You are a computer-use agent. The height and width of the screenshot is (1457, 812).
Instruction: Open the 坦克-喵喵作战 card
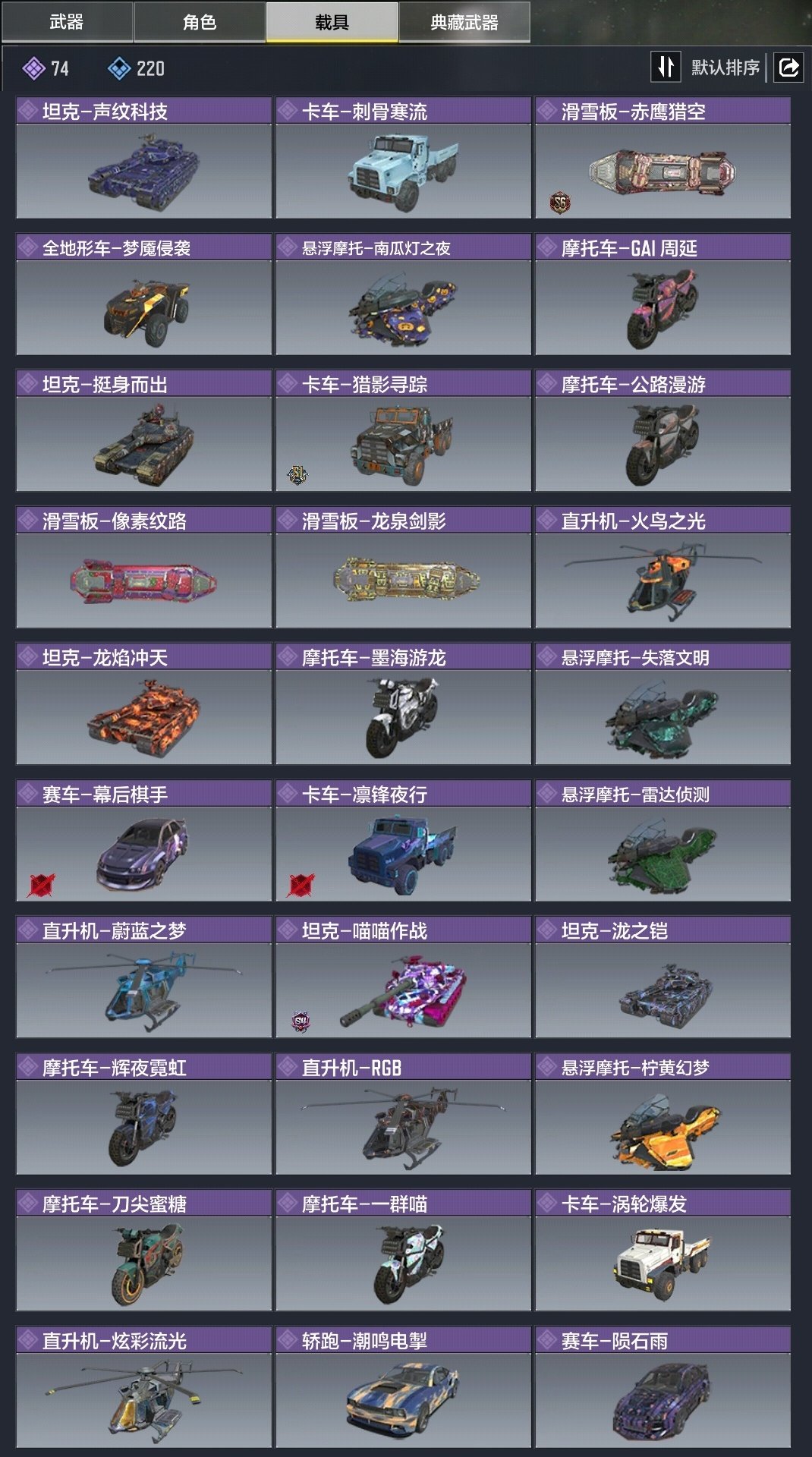[x=403, y=977]
